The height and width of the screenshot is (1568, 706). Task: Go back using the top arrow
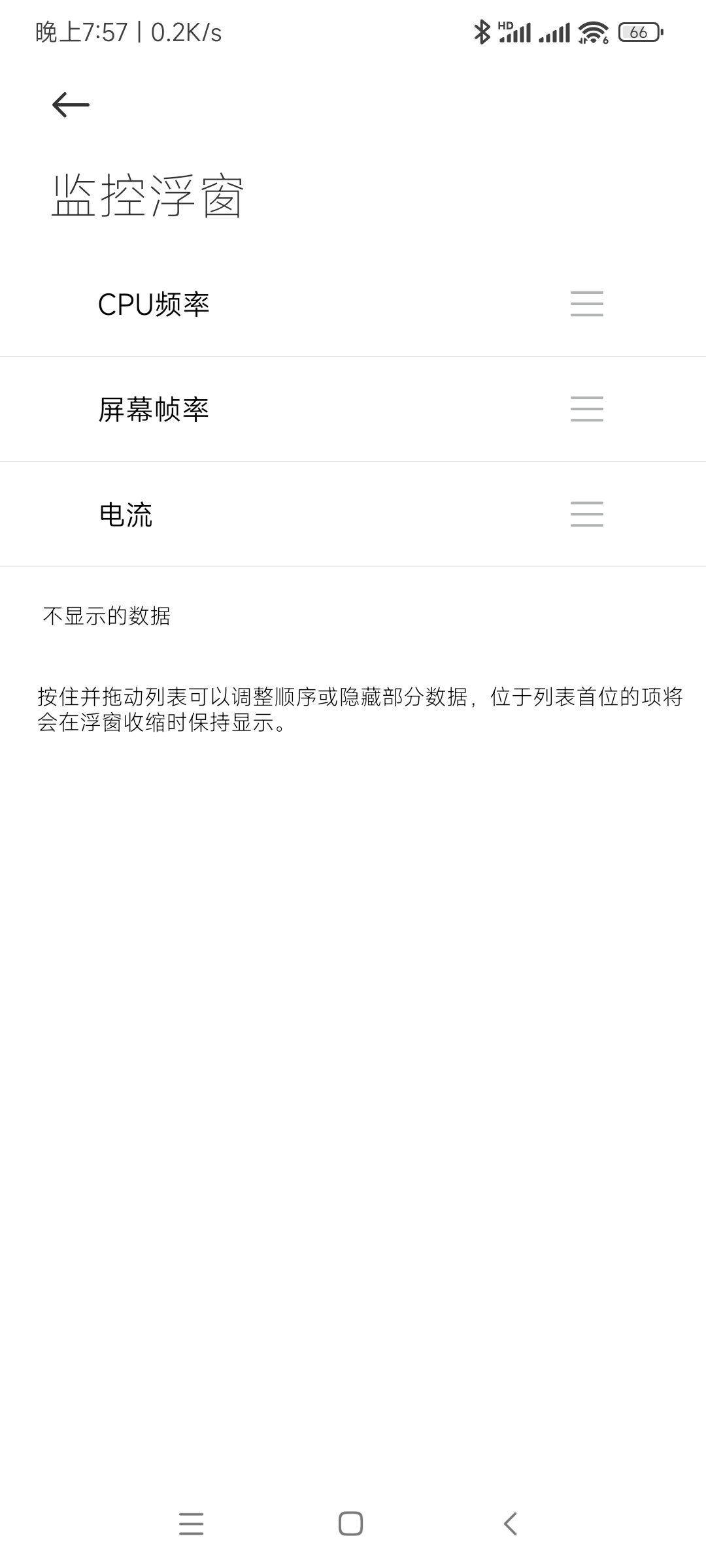71,105
